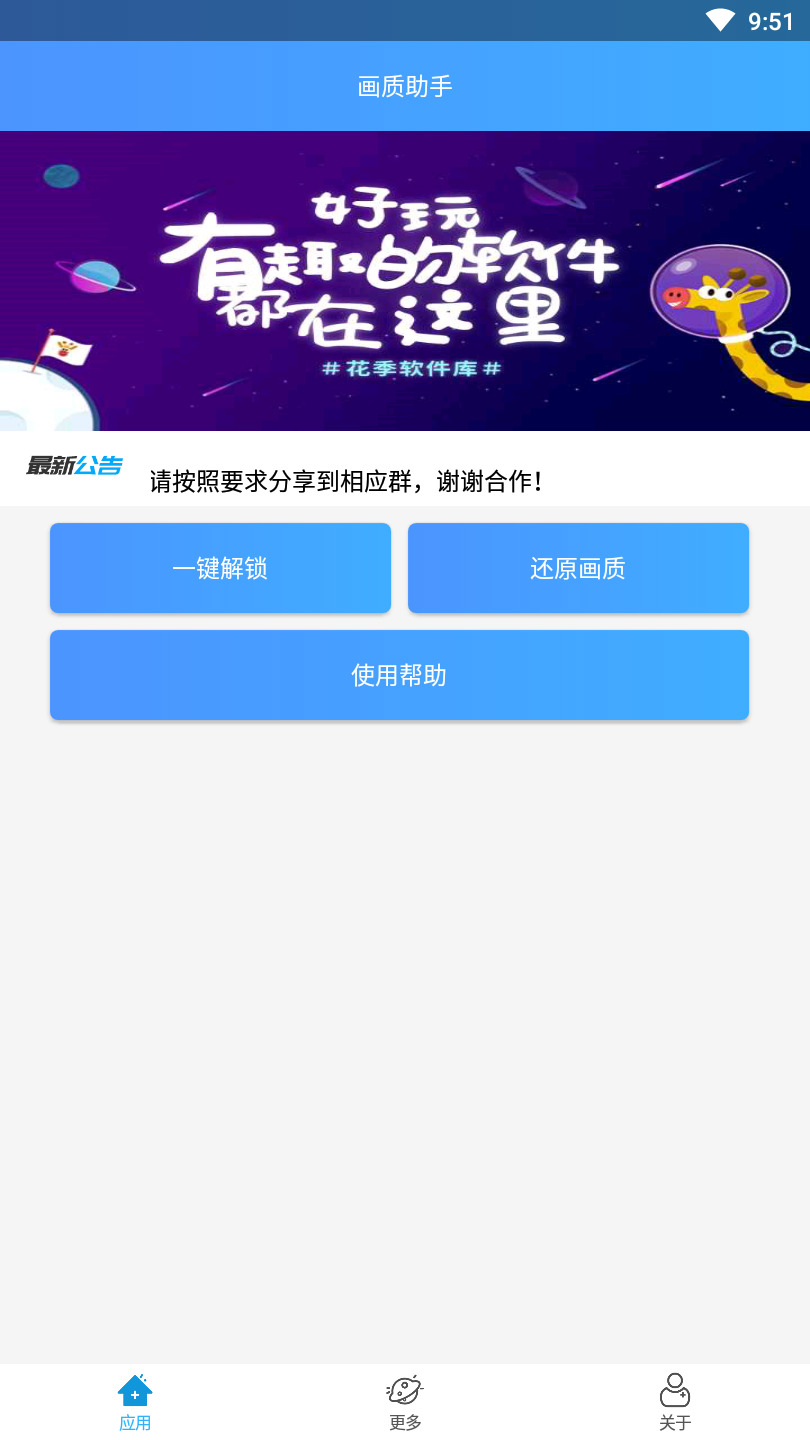
Task: Switch to the 关于 tab
Action: (x=675, y=1402)
